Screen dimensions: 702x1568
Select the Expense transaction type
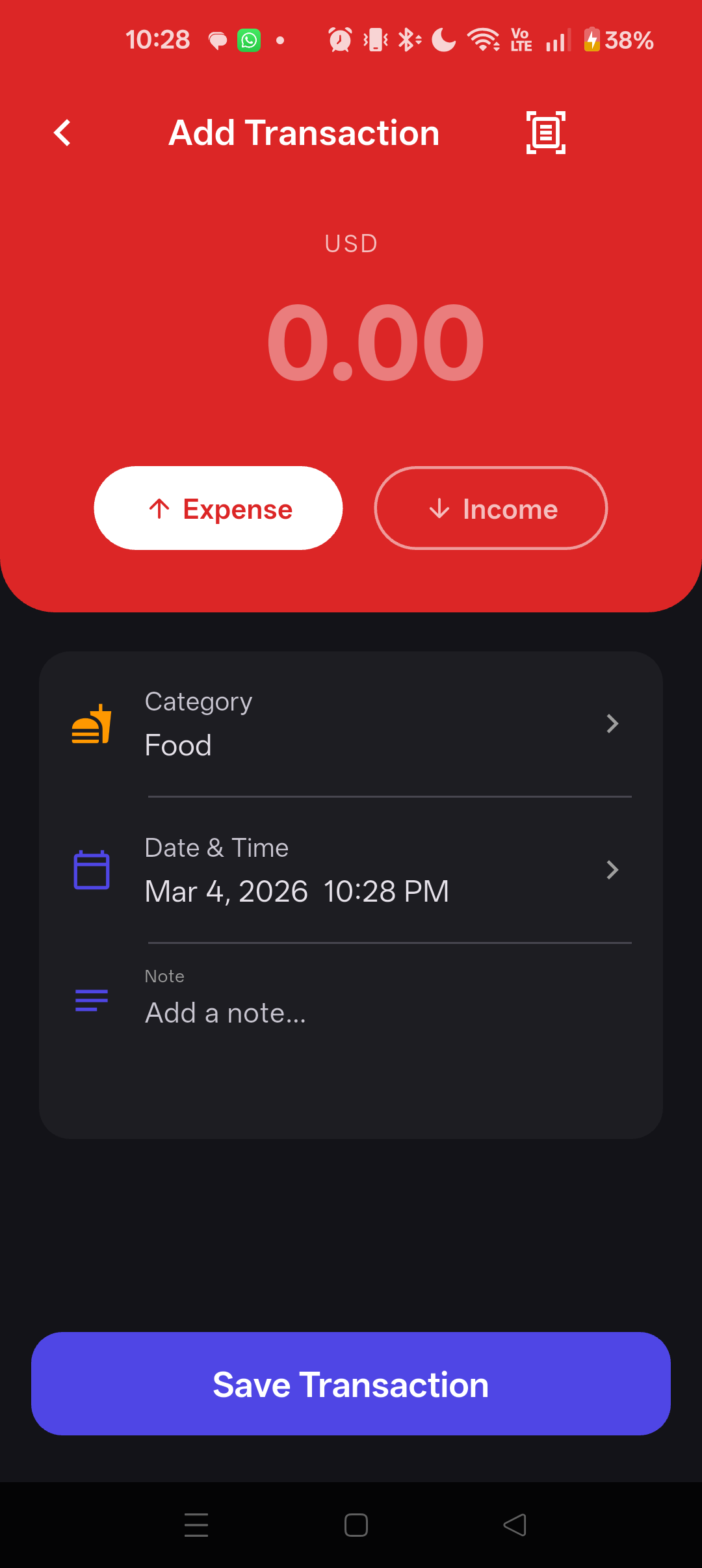pyautogui.click(x=218, y=508)
